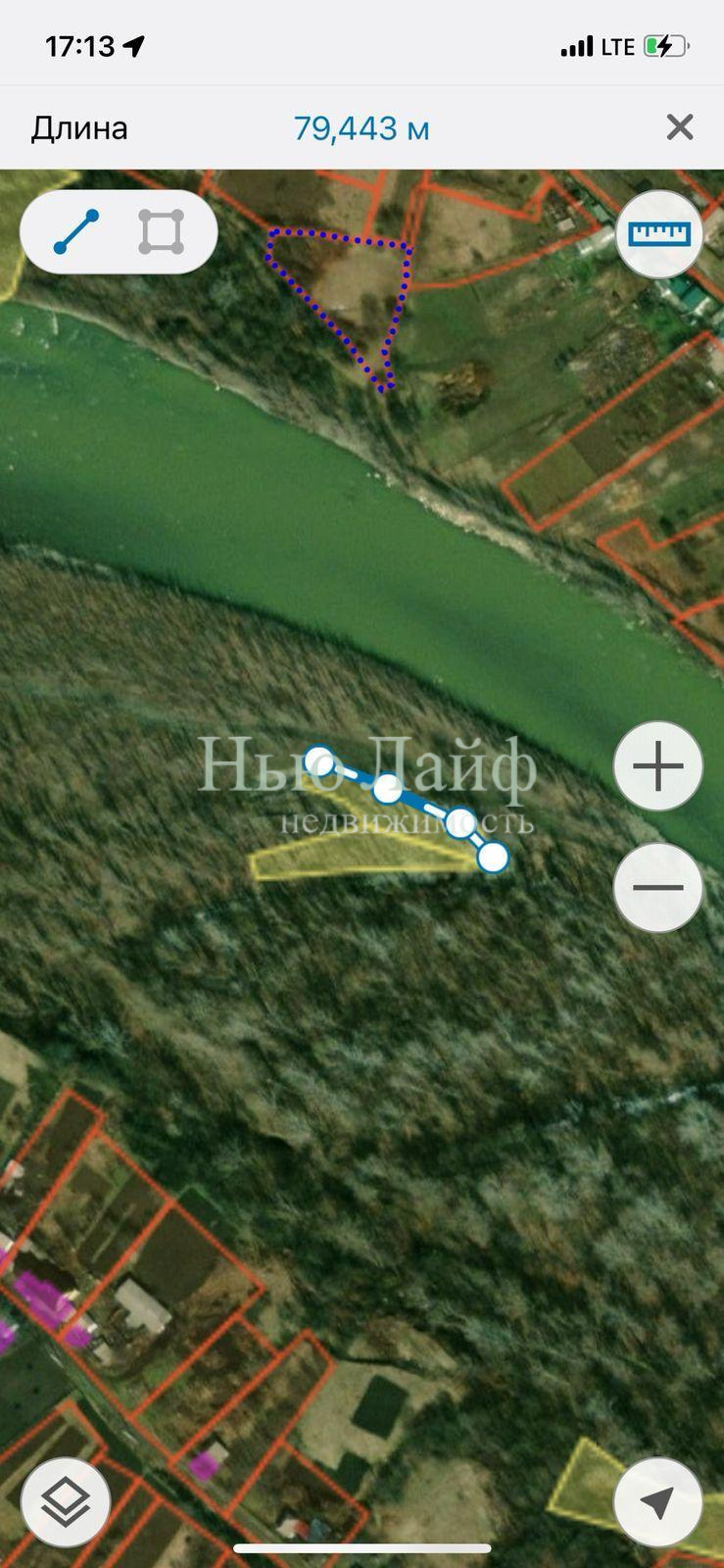Image resolution: width=724 pixels, height=1568 pixels.
Task: Select the line distance measuring tool
Action: (76, 232)
